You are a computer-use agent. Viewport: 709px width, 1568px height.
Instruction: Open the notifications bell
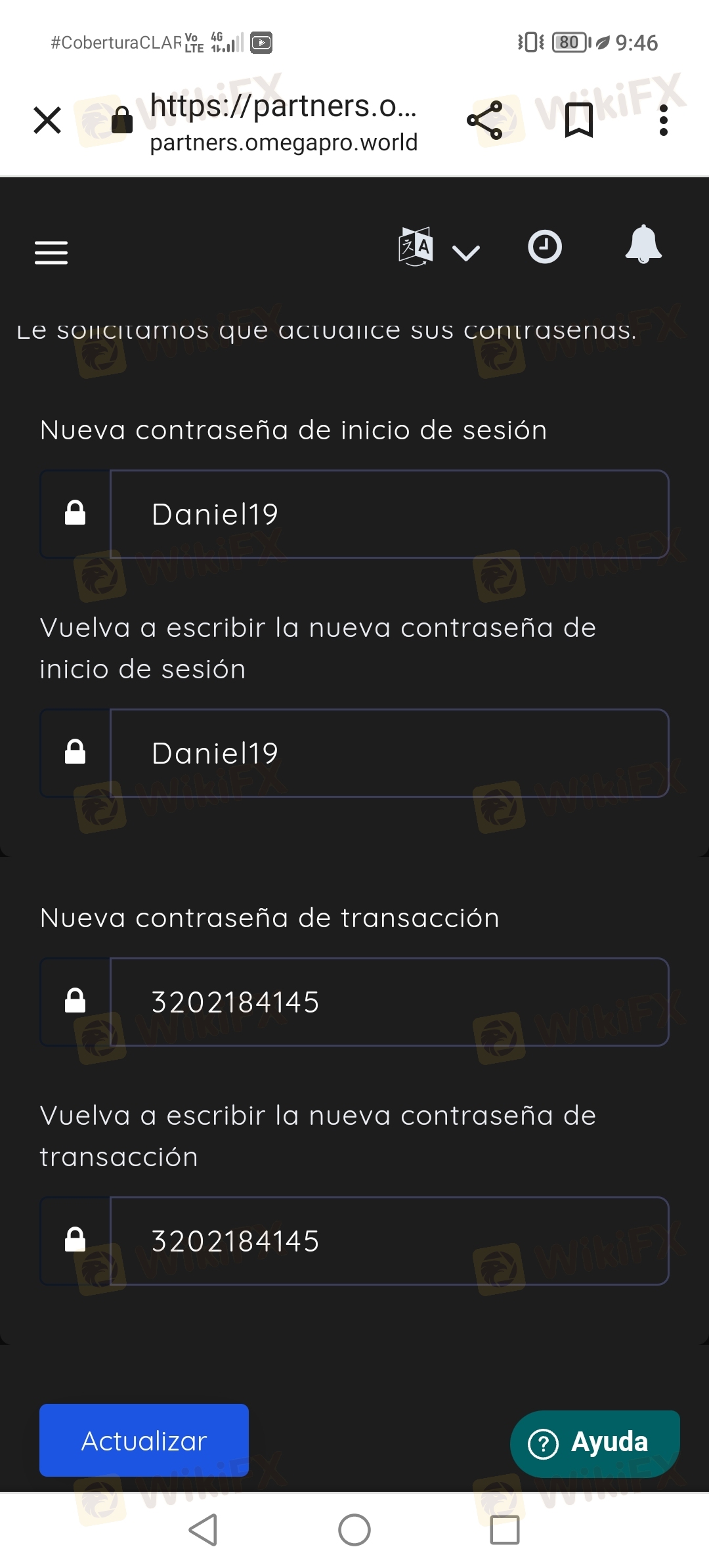pos(643,244)
